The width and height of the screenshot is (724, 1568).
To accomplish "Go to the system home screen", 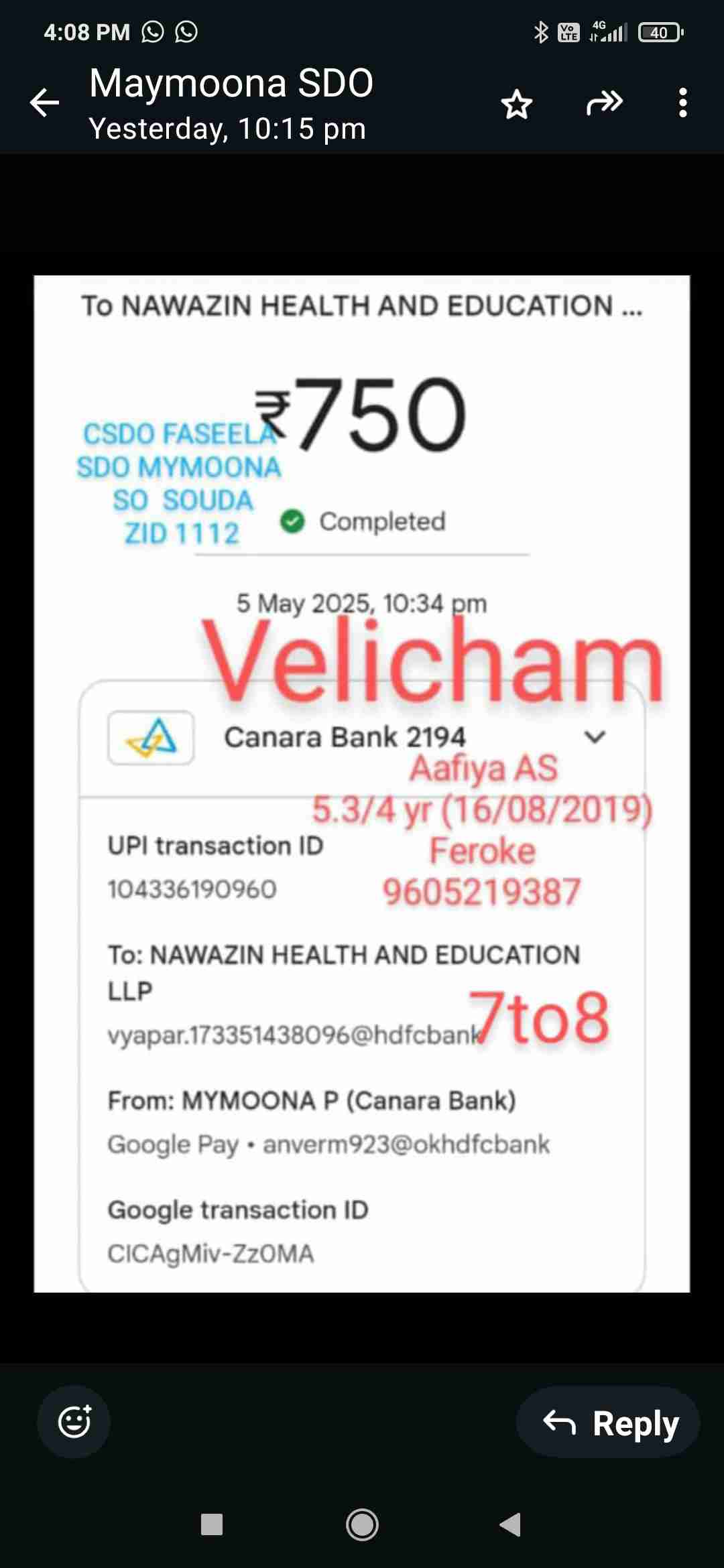I will pos(362,1525).
